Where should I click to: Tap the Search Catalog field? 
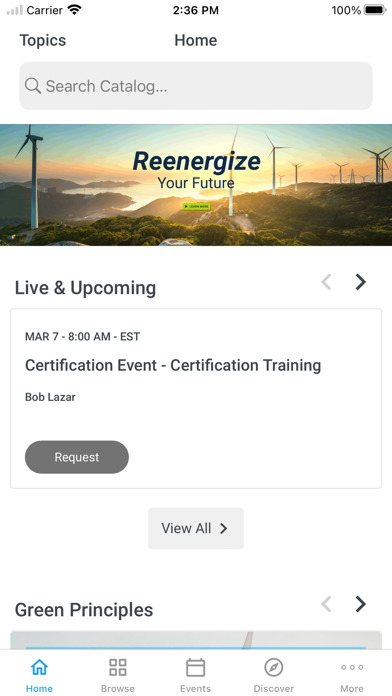coord(196,86)
